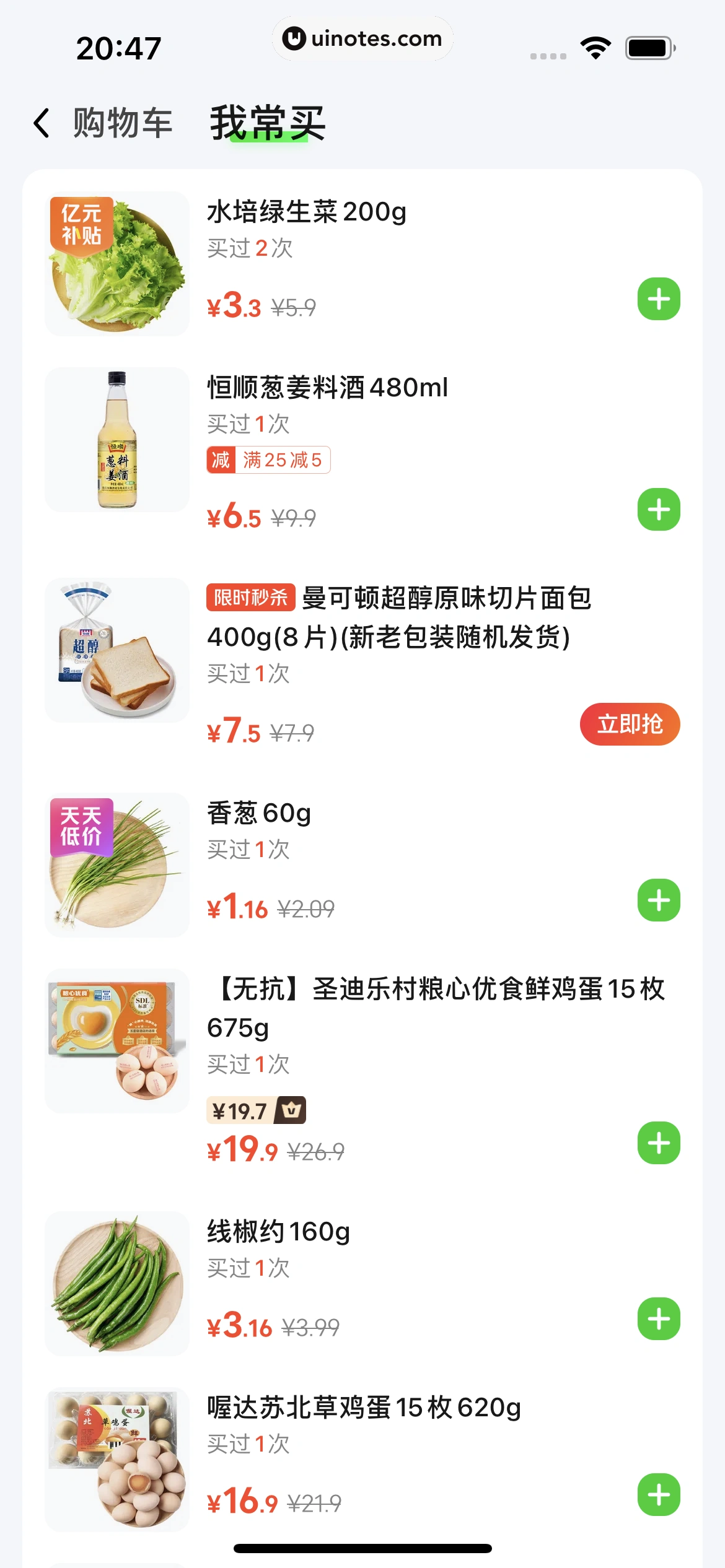This screenshot has height=1568, width=725.
Task: Go back using the top-left arrow
Action: (42, 123)
